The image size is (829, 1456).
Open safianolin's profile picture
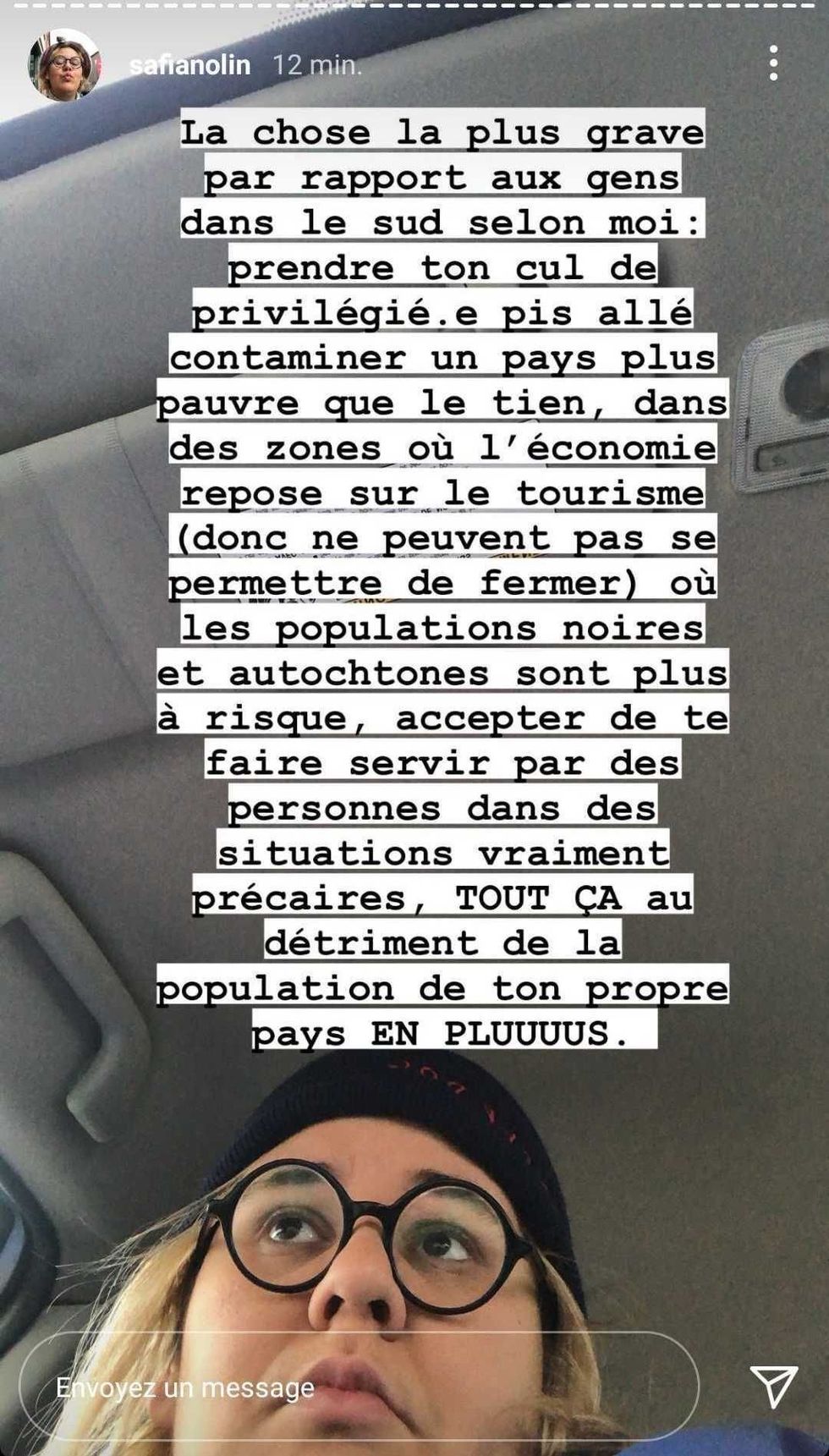64,65
